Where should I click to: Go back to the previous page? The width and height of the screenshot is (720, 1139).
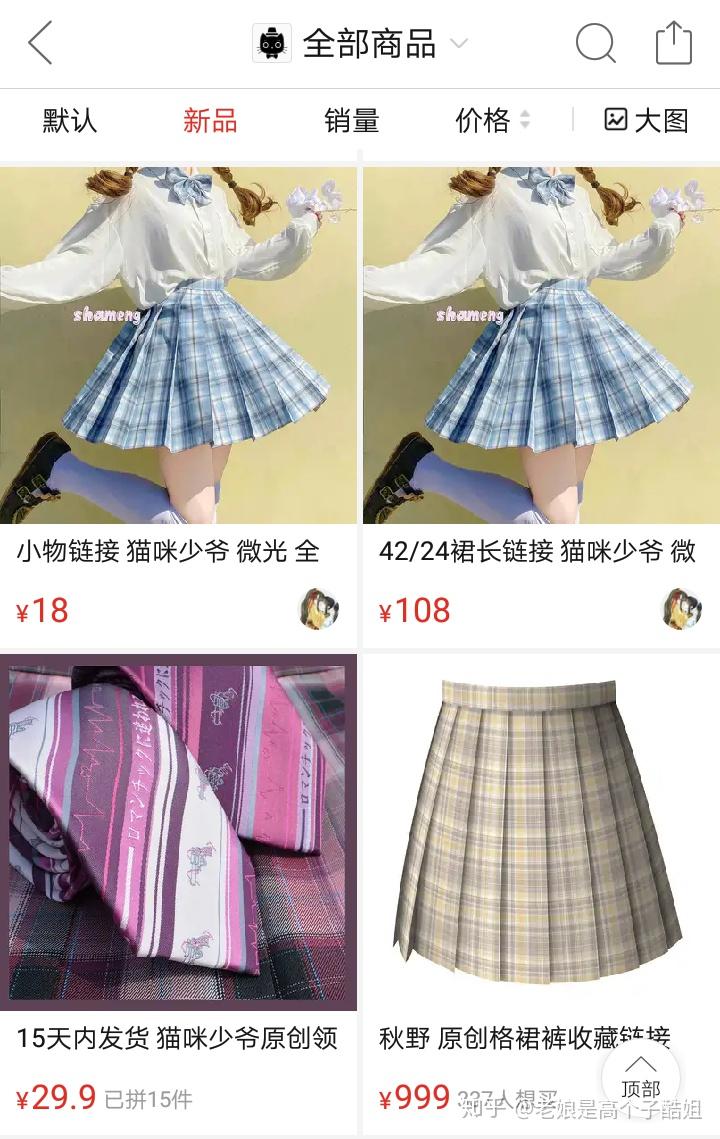pyautogui.click(x=40, y=44)
